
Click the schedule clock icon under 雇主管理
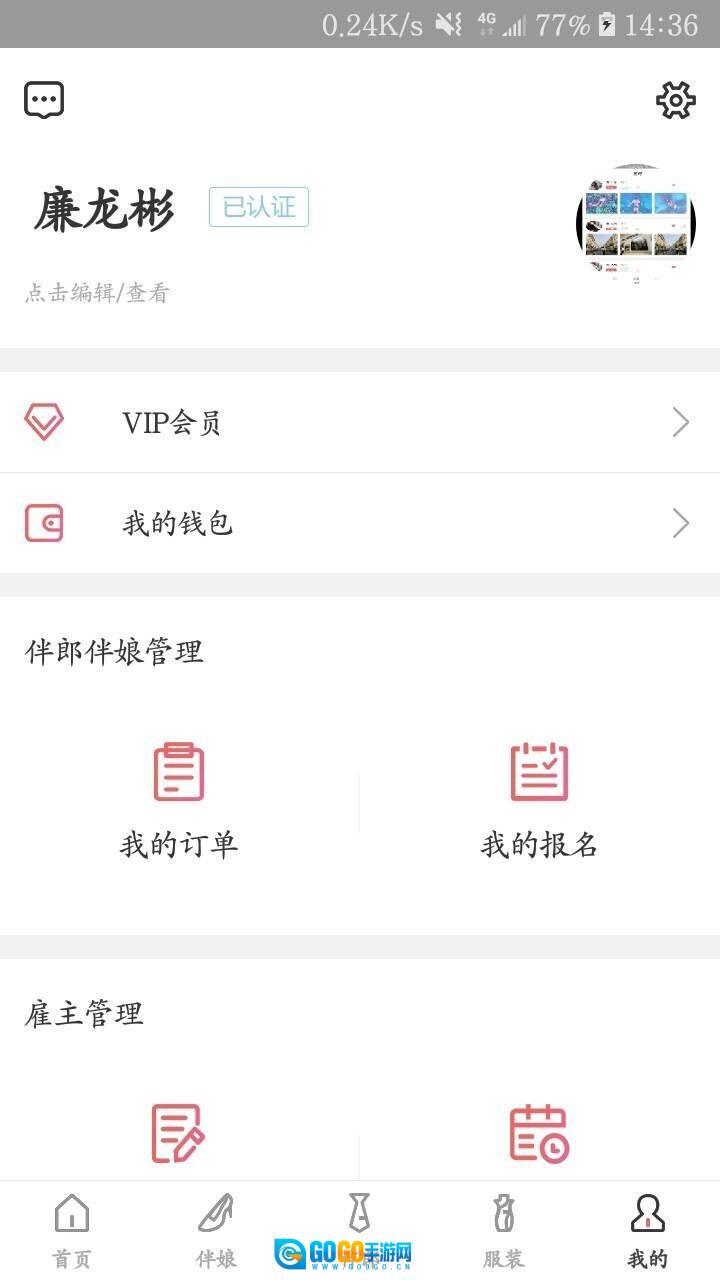point(538,1133)
